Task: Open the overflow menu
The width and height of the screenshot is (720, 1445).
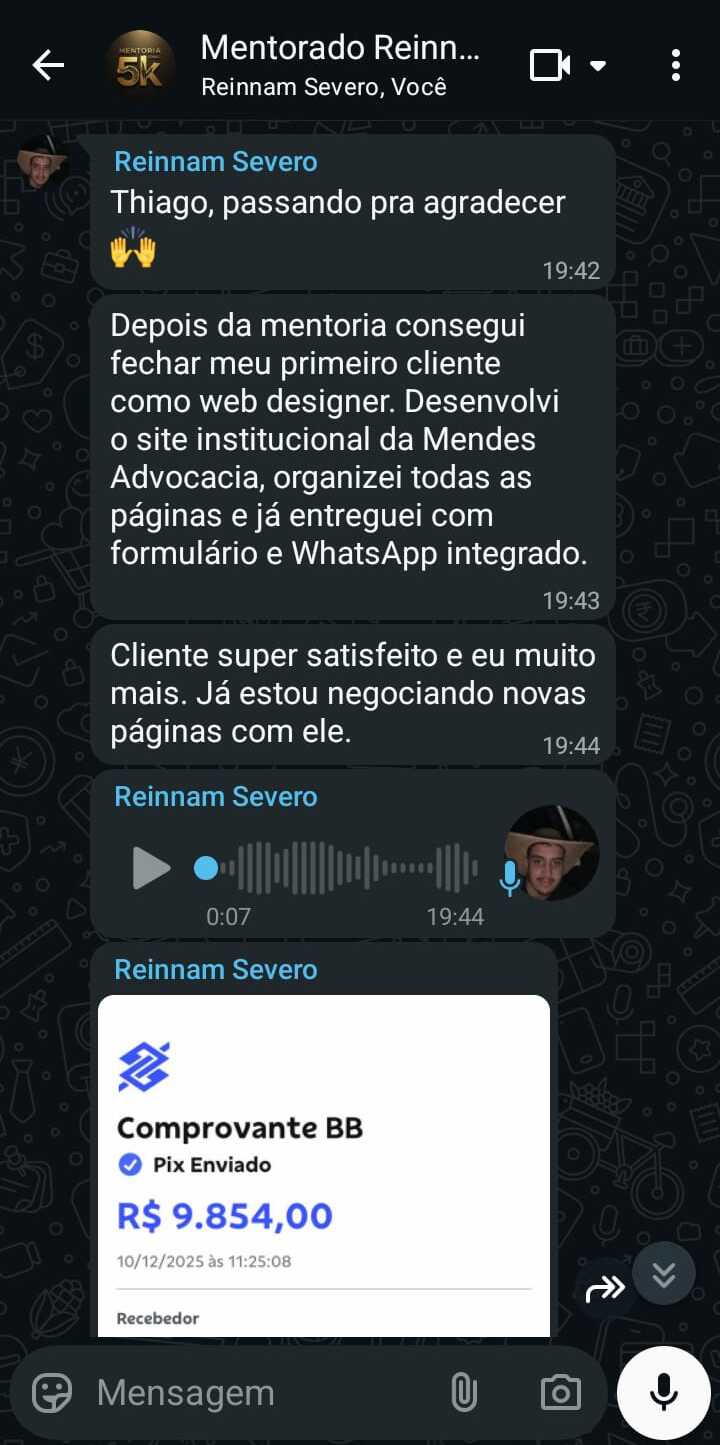Action: tap(676, 66)
